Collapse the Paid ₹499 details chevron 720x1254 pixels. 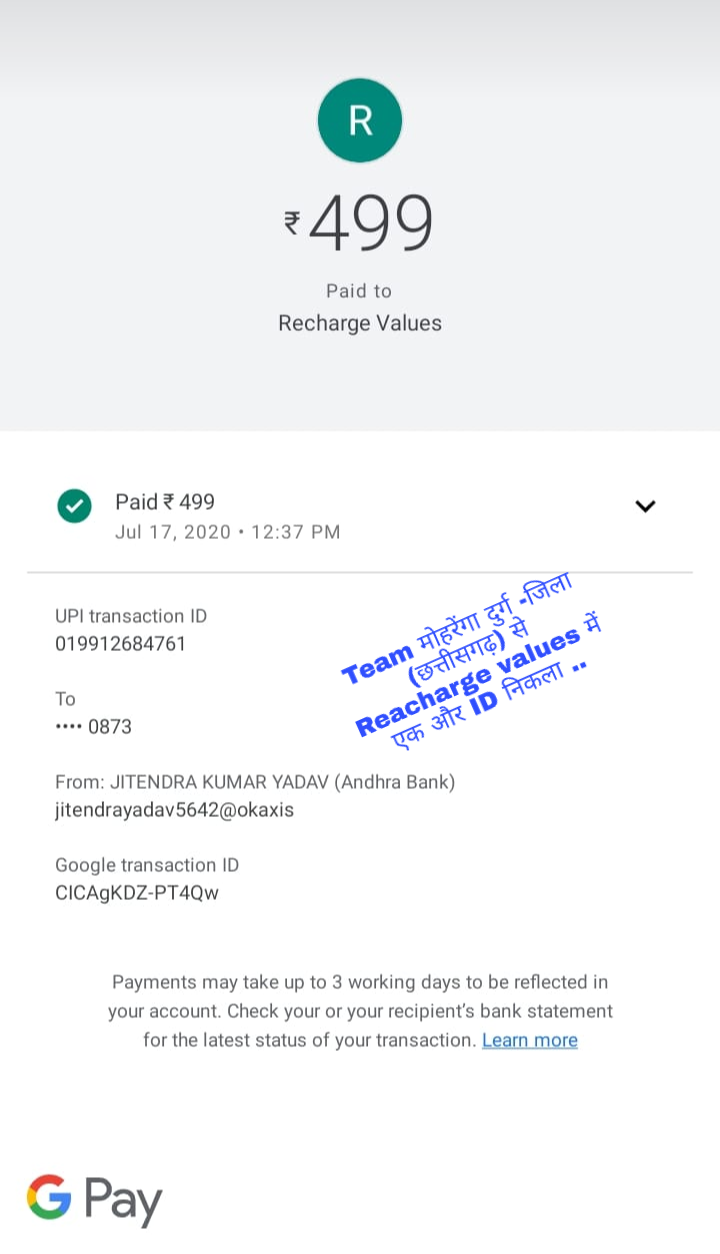coord(645,506)
